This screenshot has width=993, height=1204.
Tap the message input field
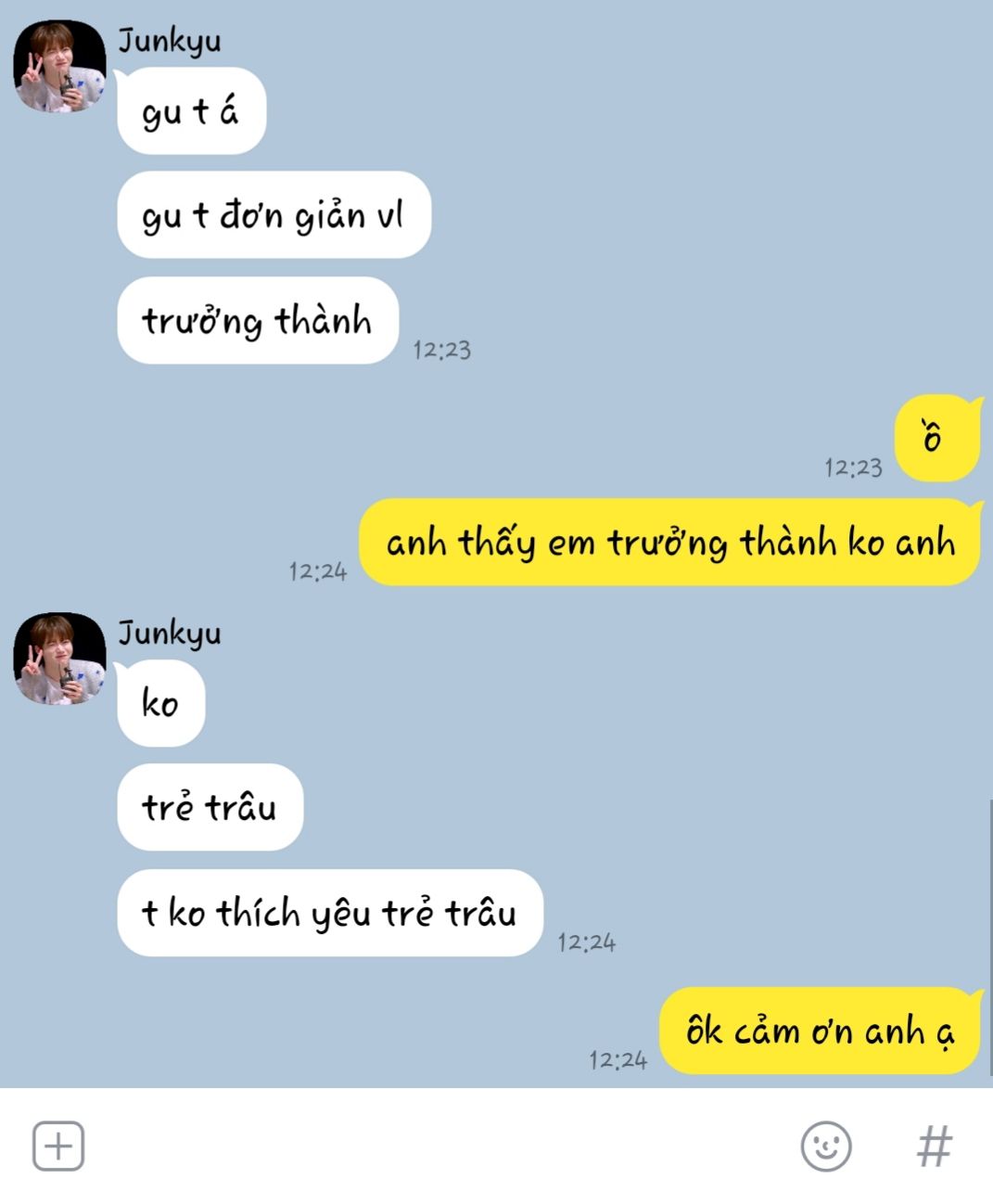pos(436,1146)
